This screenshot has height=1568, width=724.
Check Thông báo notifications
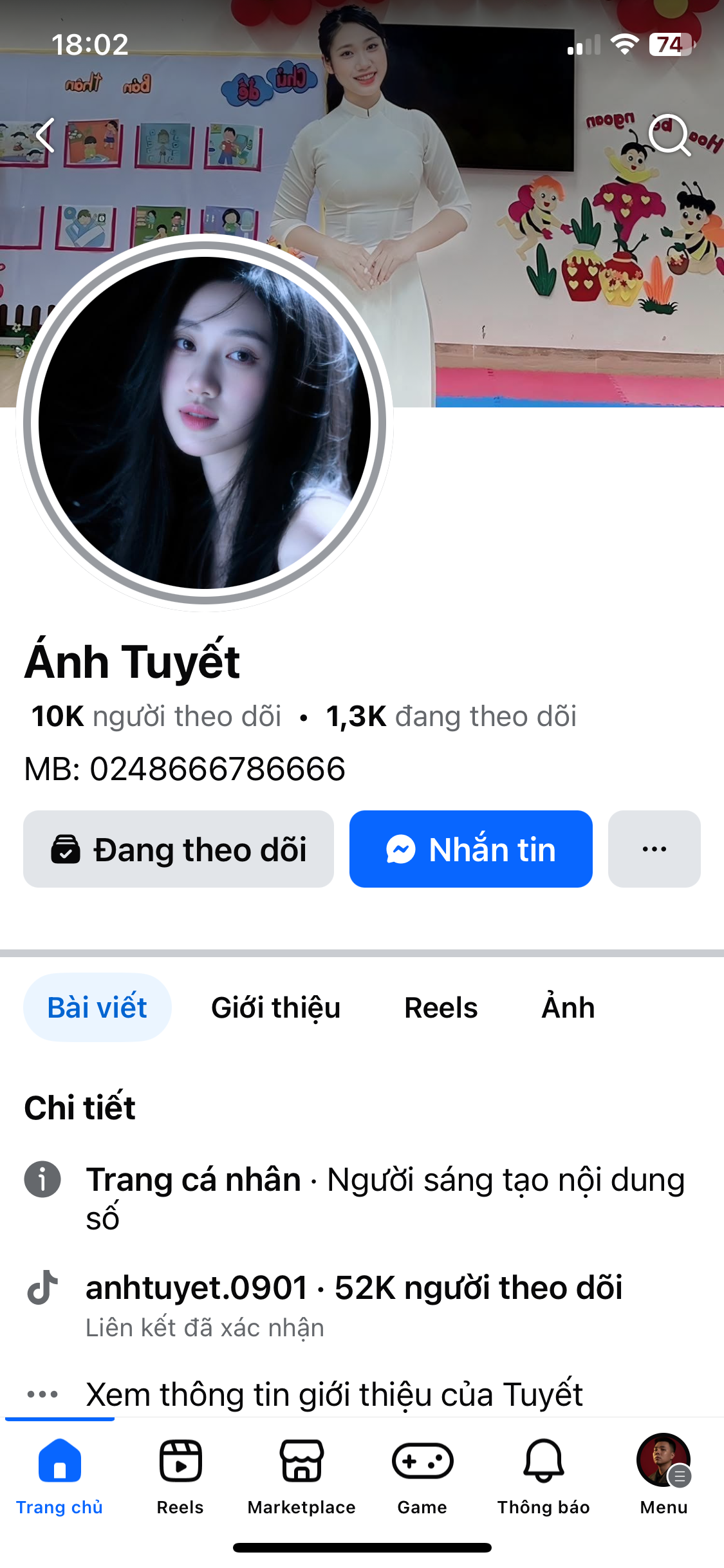[x=543, y=1474]
